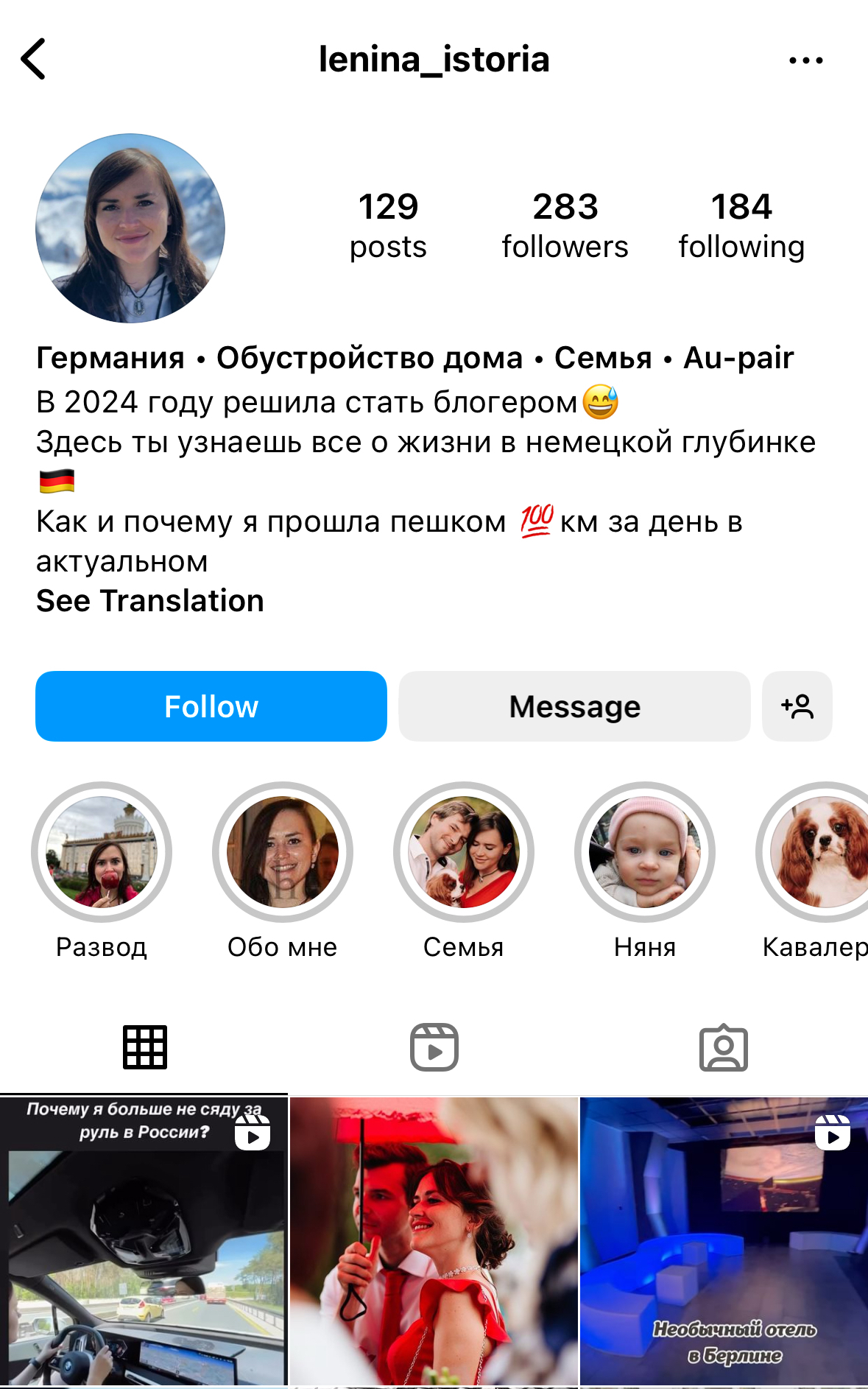Viewport: 868px width, 1389px height.
Task: Open the three-dot options menu
Action: pos(805,60)
